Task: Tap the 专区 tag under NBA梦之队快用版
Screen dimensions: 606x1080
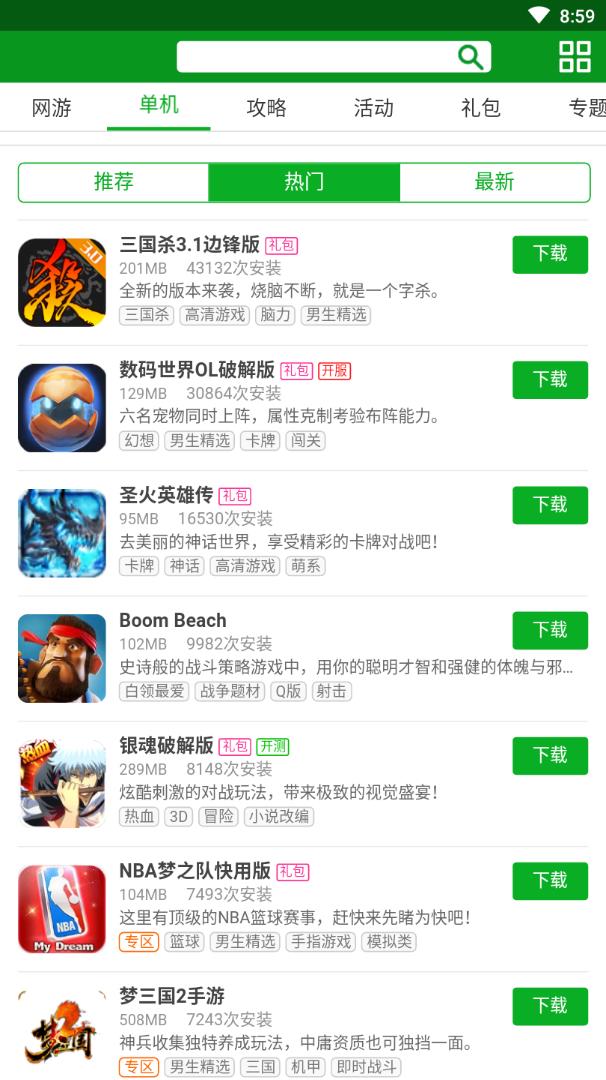Action: coord(138,942)
